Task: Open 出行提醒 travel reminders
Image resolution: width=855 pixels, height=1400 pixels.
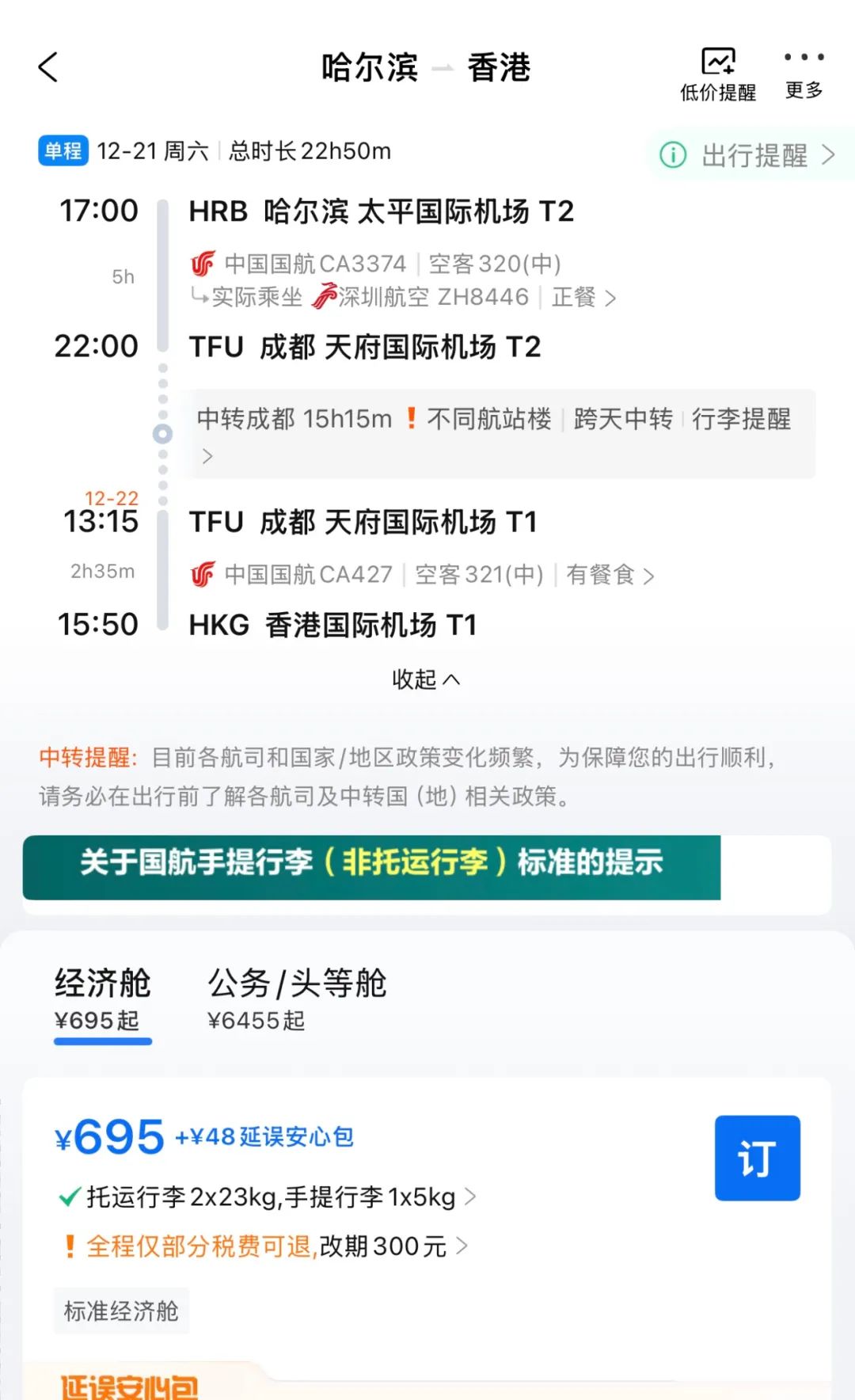Action: pos(749,155)
